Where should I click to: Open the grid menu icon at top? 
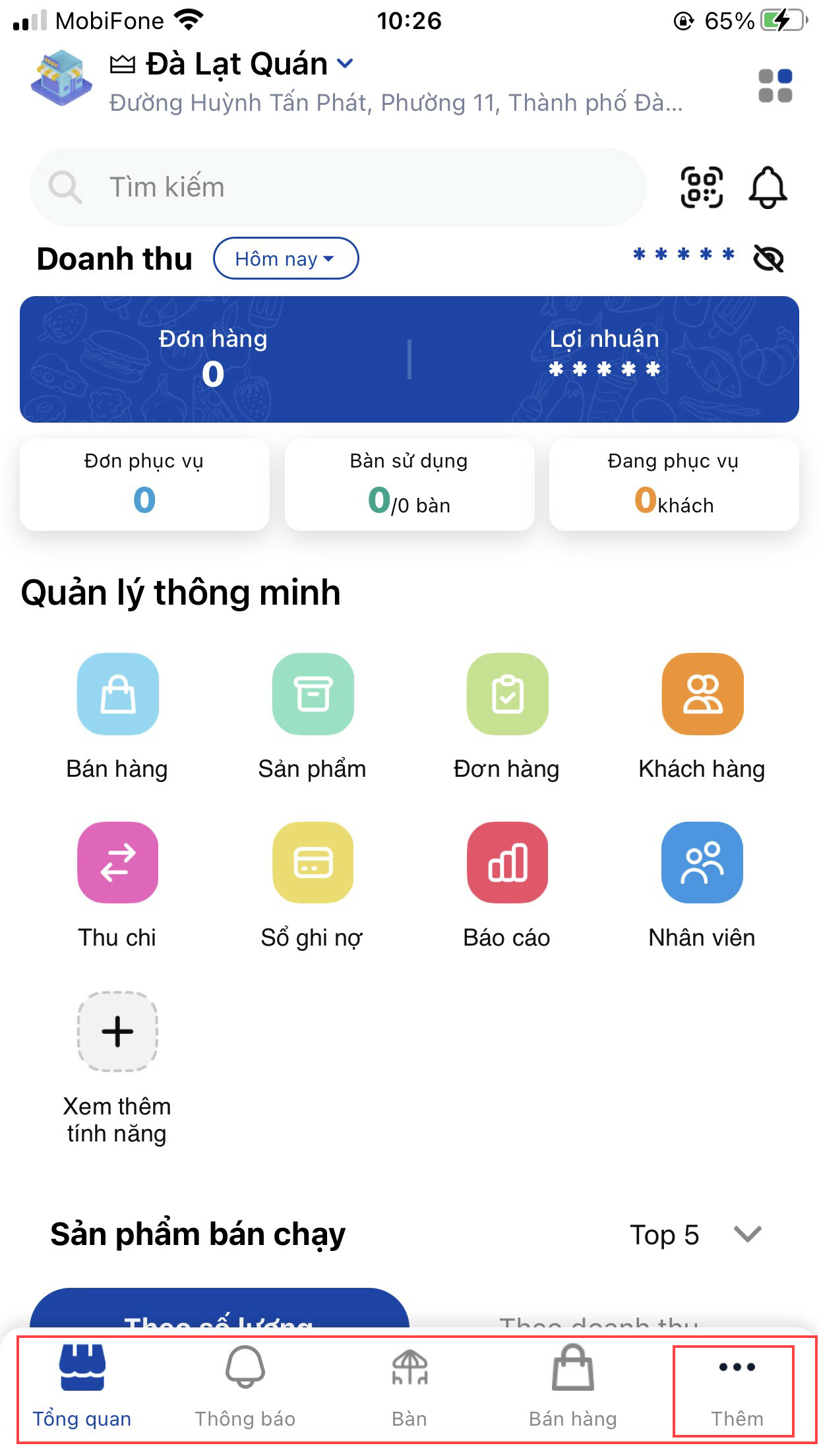click(775, 86)
